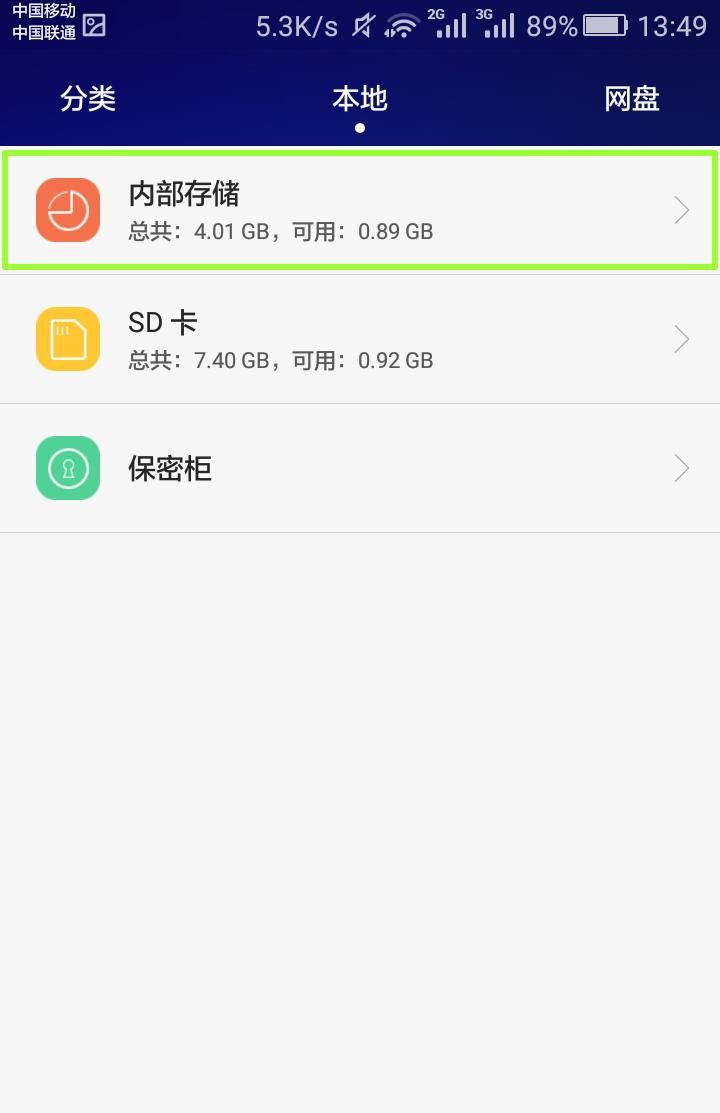Click the orange pie-chart storage icon
The image size is (720, 1113).
point(67,209)
